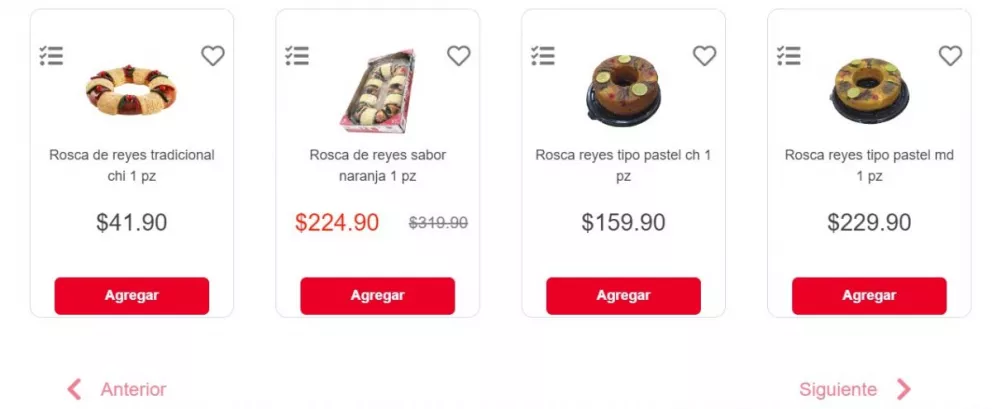The image size is (992, 409).
Task: Open the Rosca de reyes tradicional chi product image
Action: click(131, 91)
